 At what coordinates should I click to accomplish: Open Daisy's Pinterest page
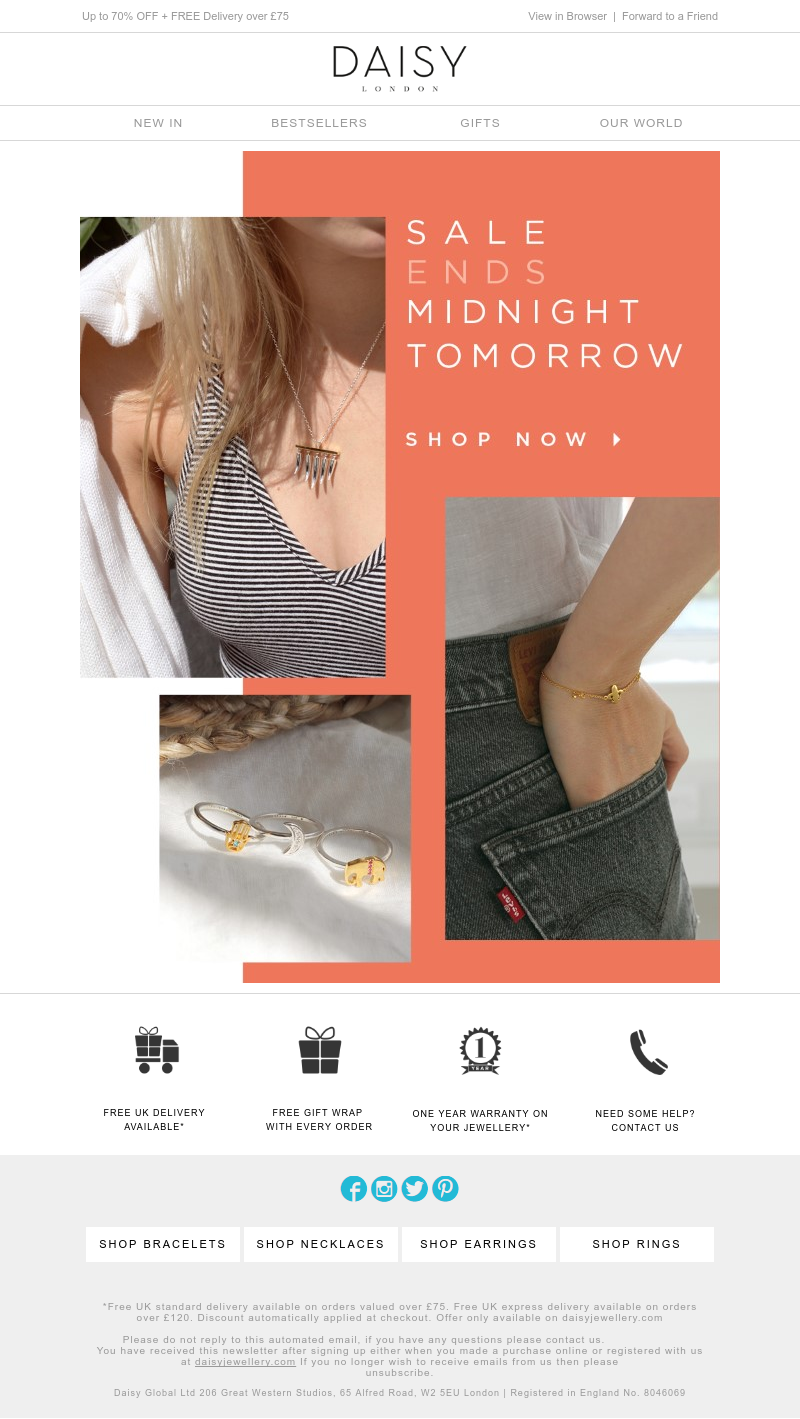pos(445,1189)
